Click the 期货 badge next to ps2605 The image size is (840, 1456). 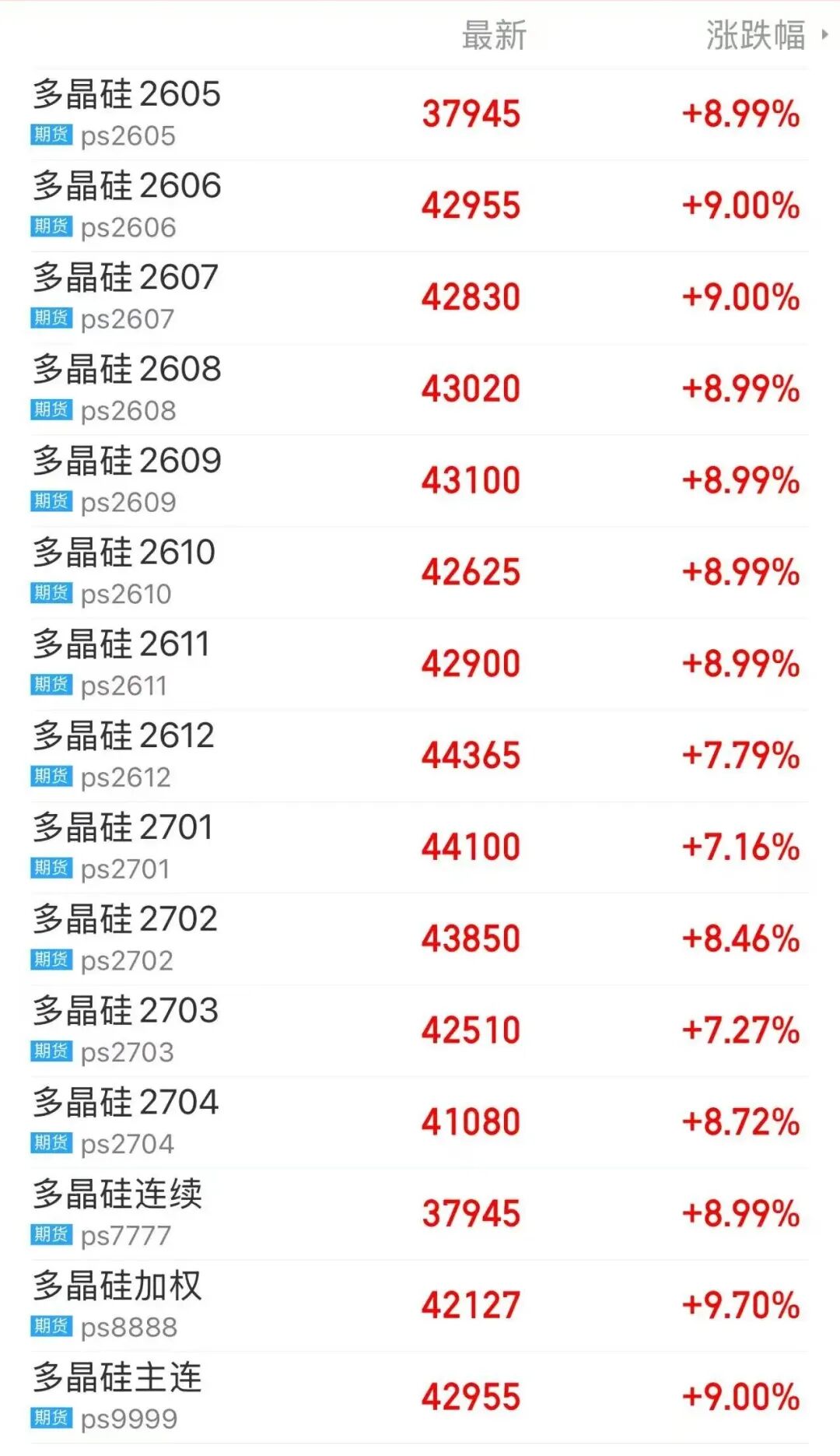(51, 137)
